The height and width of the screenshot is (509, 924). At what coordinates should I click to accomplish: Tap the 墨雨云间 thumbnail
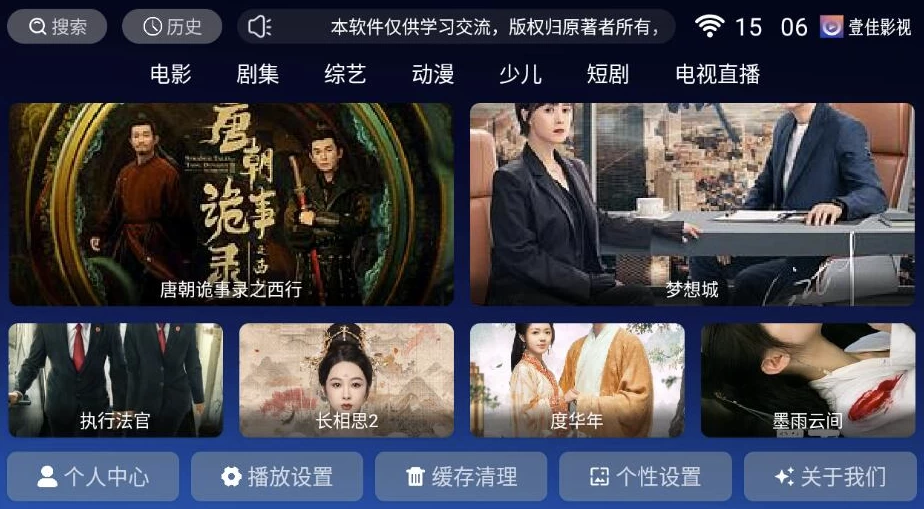pos(807,380)
